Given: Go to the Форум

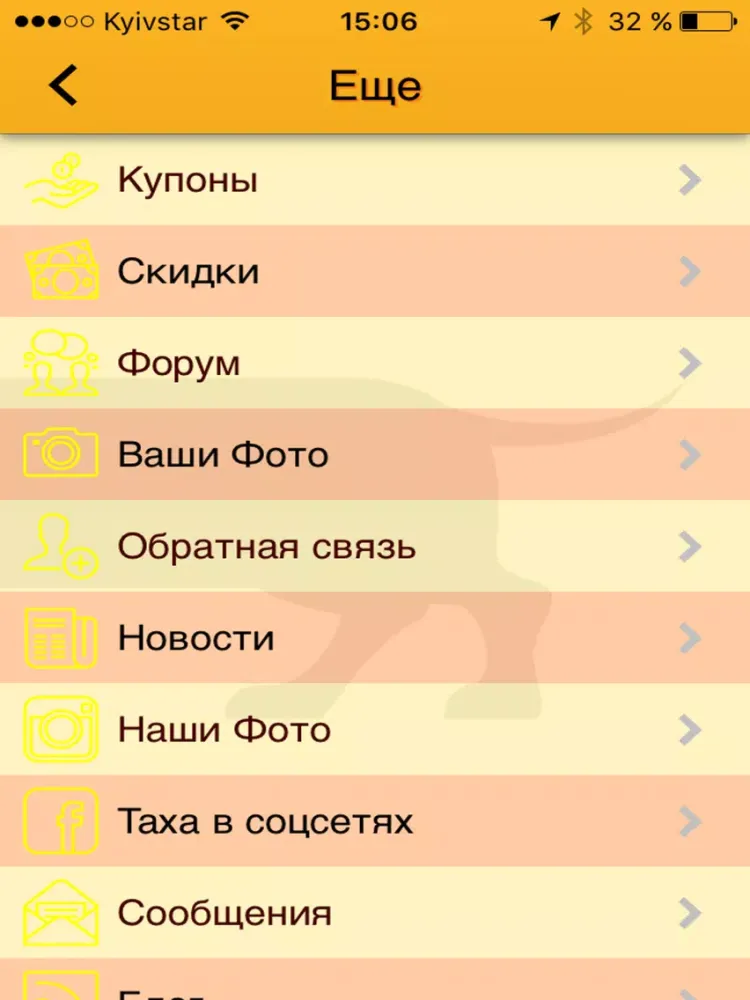Looking at the screenshot, I should 179,363.
